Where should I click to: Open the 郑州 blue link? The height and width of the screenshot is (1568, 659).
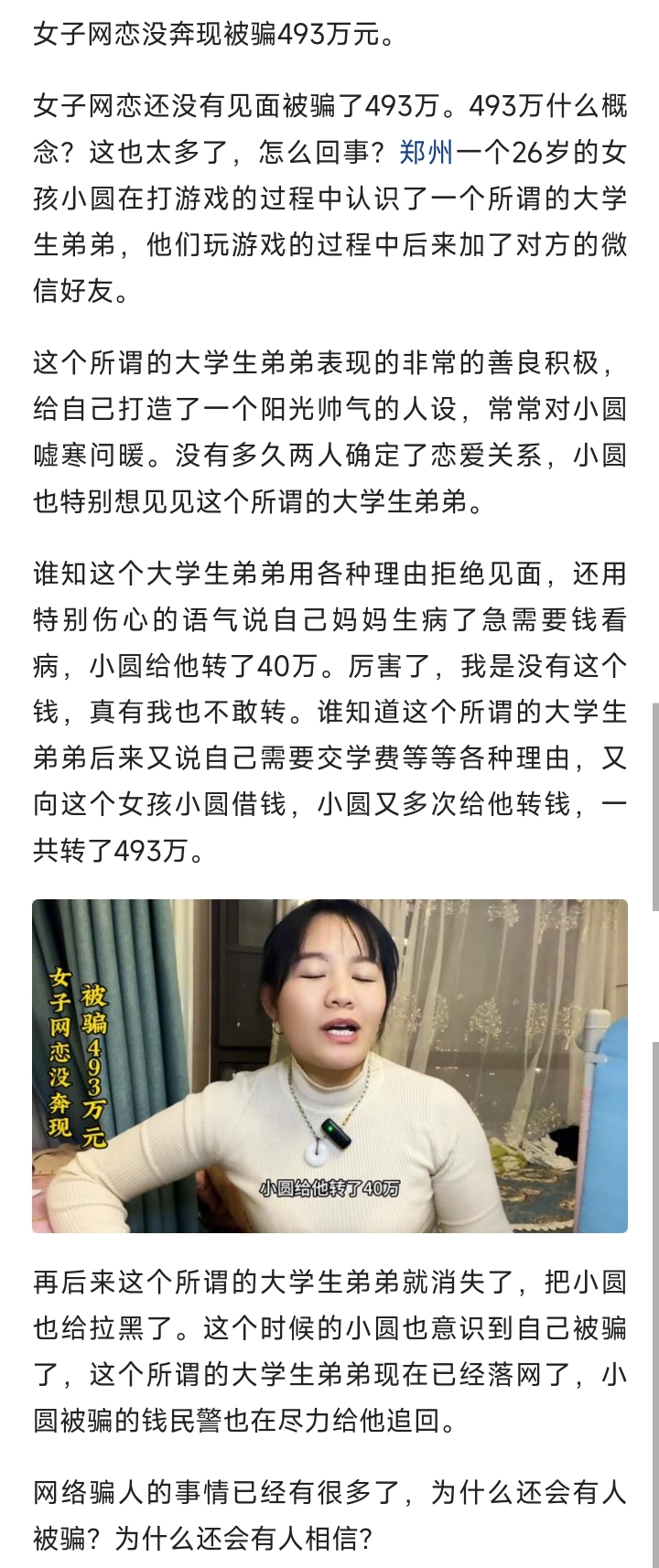coord(427,153)
